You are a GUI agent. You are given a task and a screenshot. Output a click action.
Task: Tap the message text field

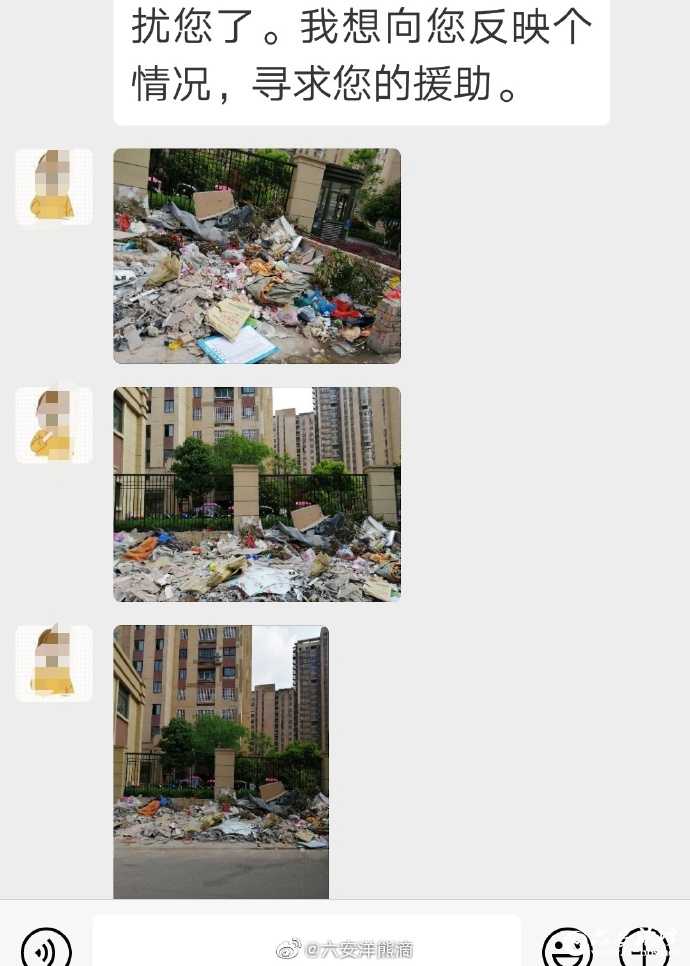306,942
